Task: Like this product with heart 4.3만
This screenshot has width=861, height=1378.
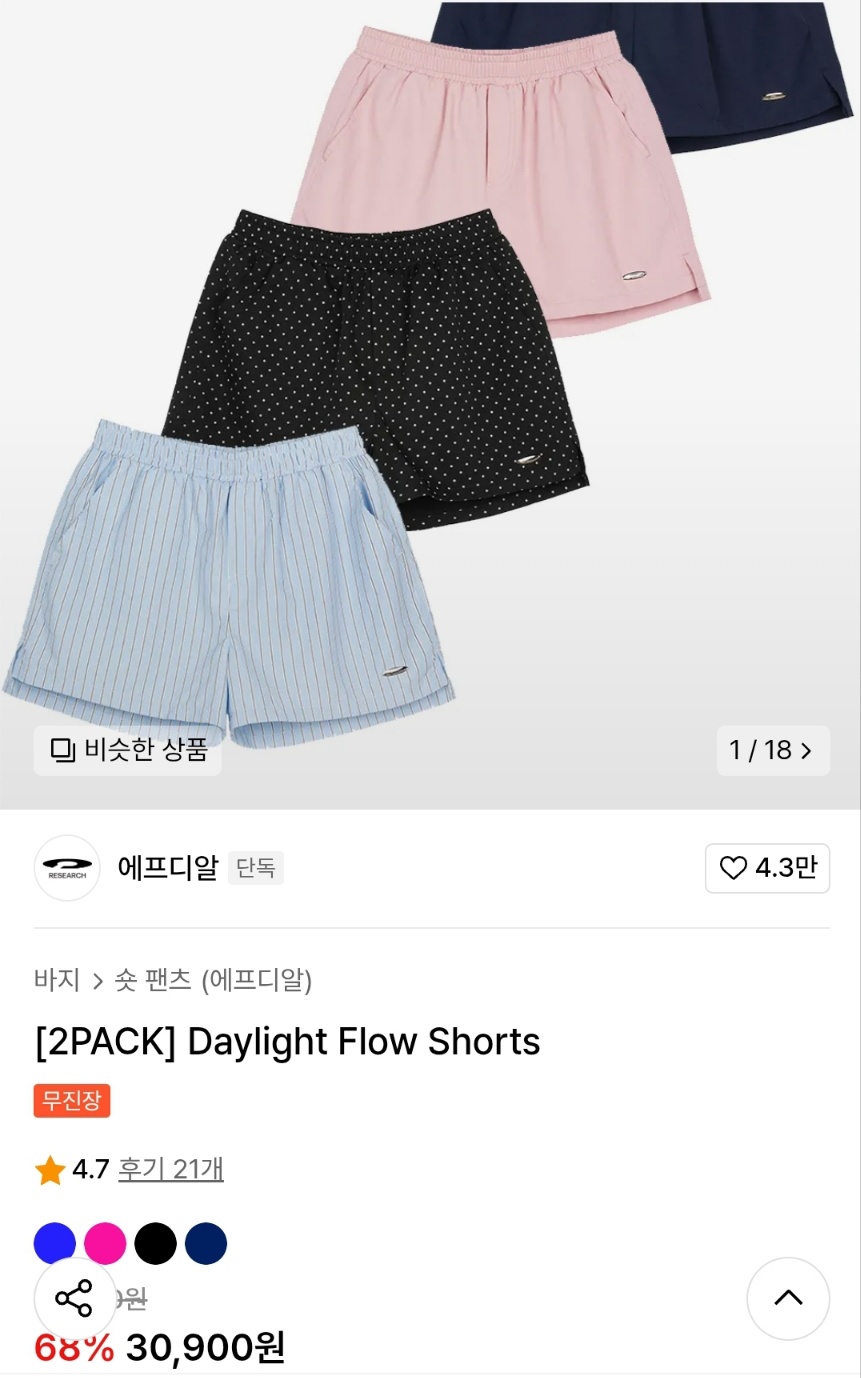Action: [x=767, y=868]
